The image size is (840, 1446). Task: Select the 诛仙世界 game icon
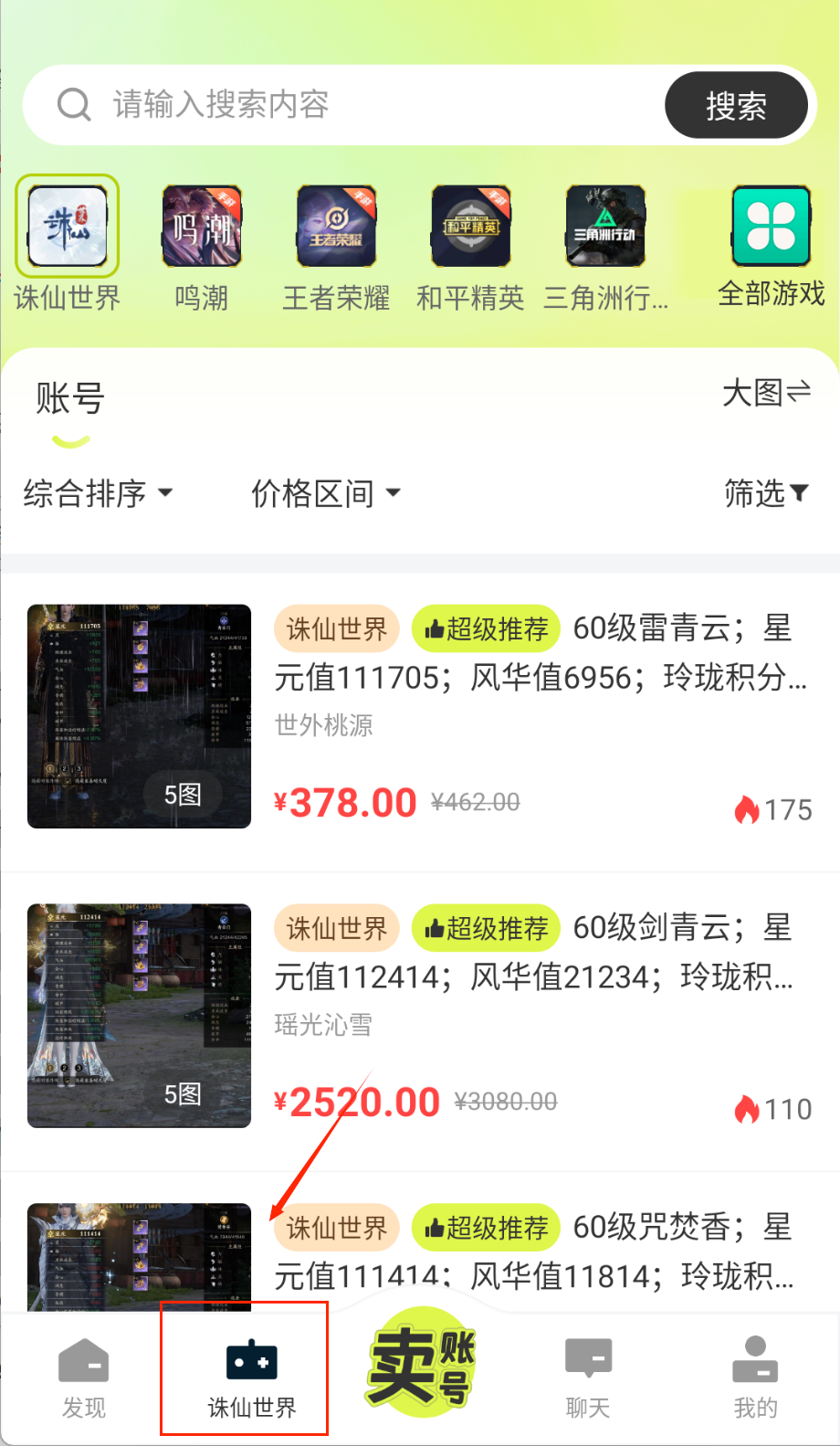tap(68, 227)
